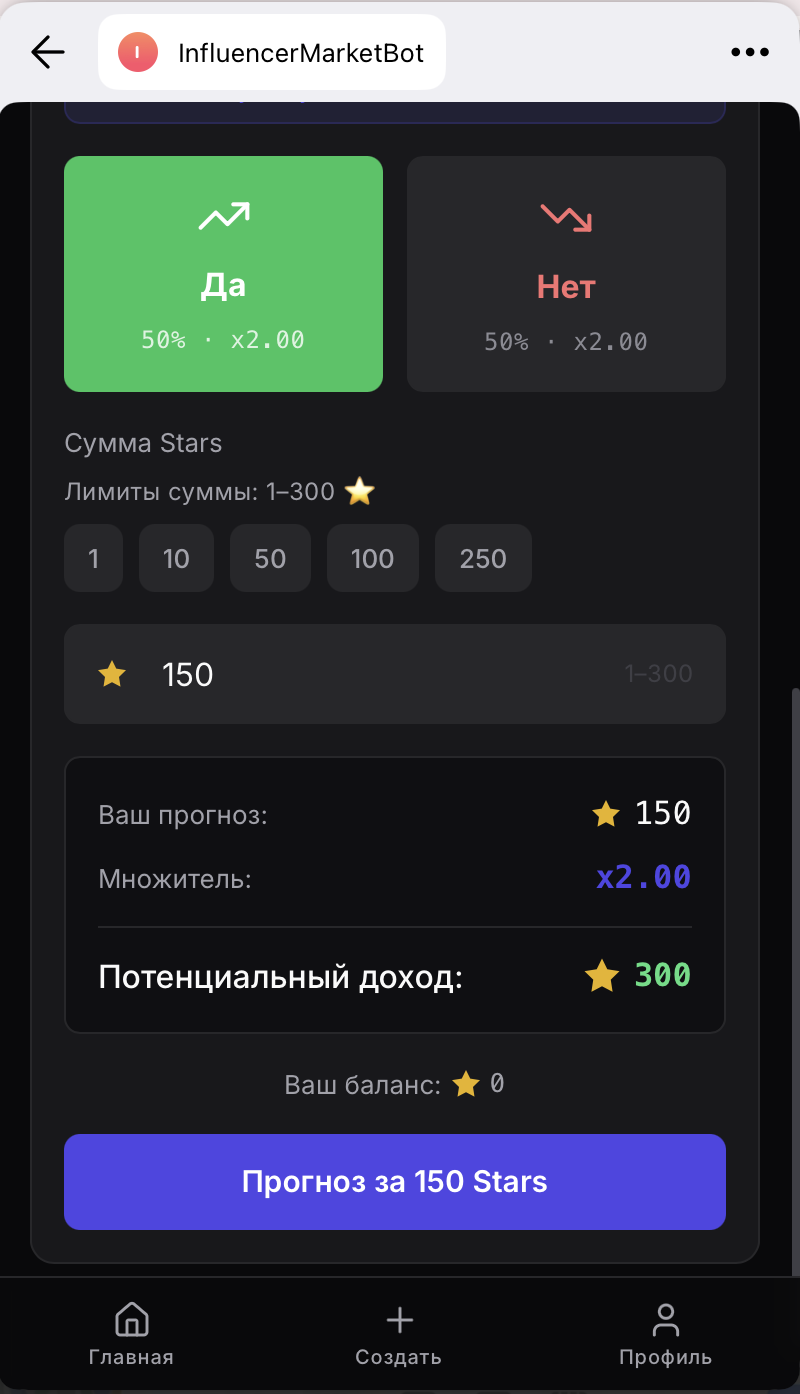Switch prediction to Нет
The image size is (800, 1394).
pos(566,274)
